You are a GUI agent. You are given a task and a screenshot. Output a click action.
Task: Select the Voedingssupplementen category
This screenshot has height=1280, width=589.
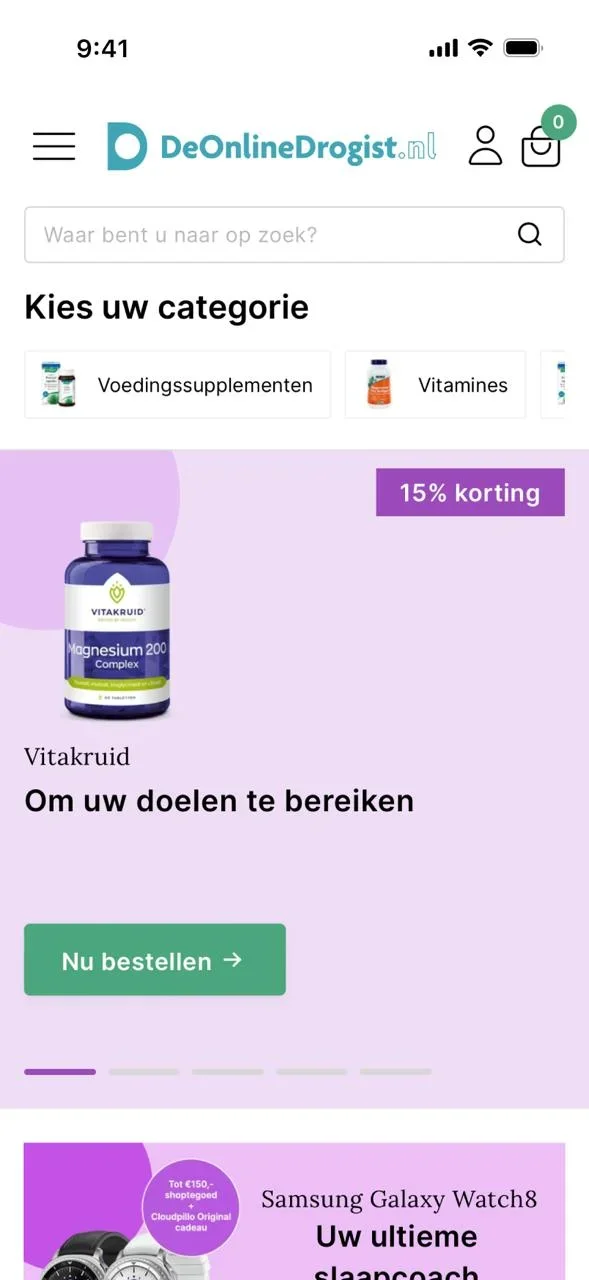pyautogui.click(x=178, y=385)
